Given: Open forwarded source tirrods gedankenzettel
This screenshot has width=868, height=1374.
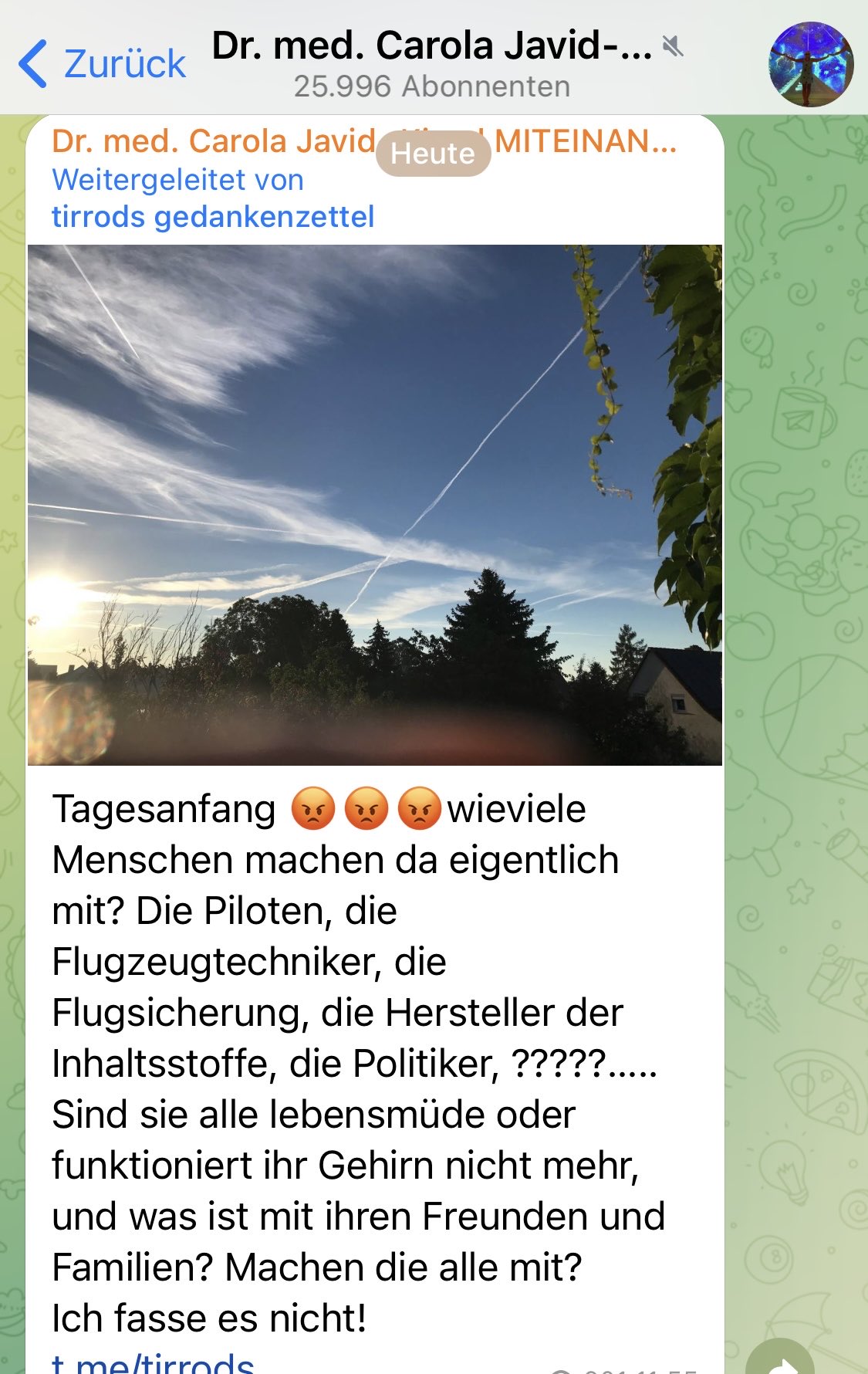Looking at the screenshot, I should coord(213,217).
